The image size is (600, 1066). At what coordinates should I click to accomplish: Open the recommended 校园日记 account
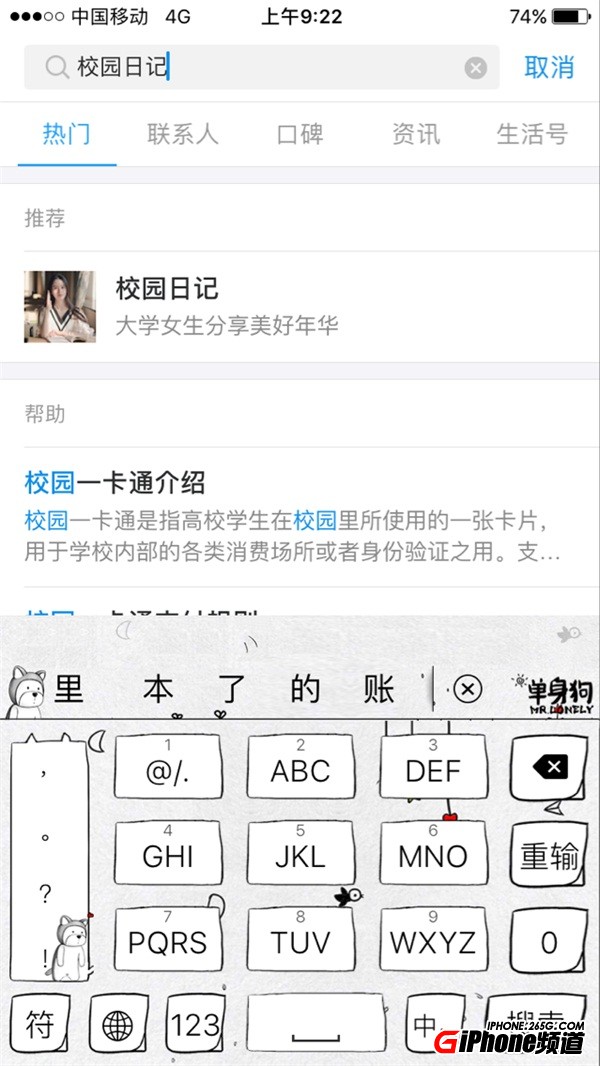[x=300, y=306]
